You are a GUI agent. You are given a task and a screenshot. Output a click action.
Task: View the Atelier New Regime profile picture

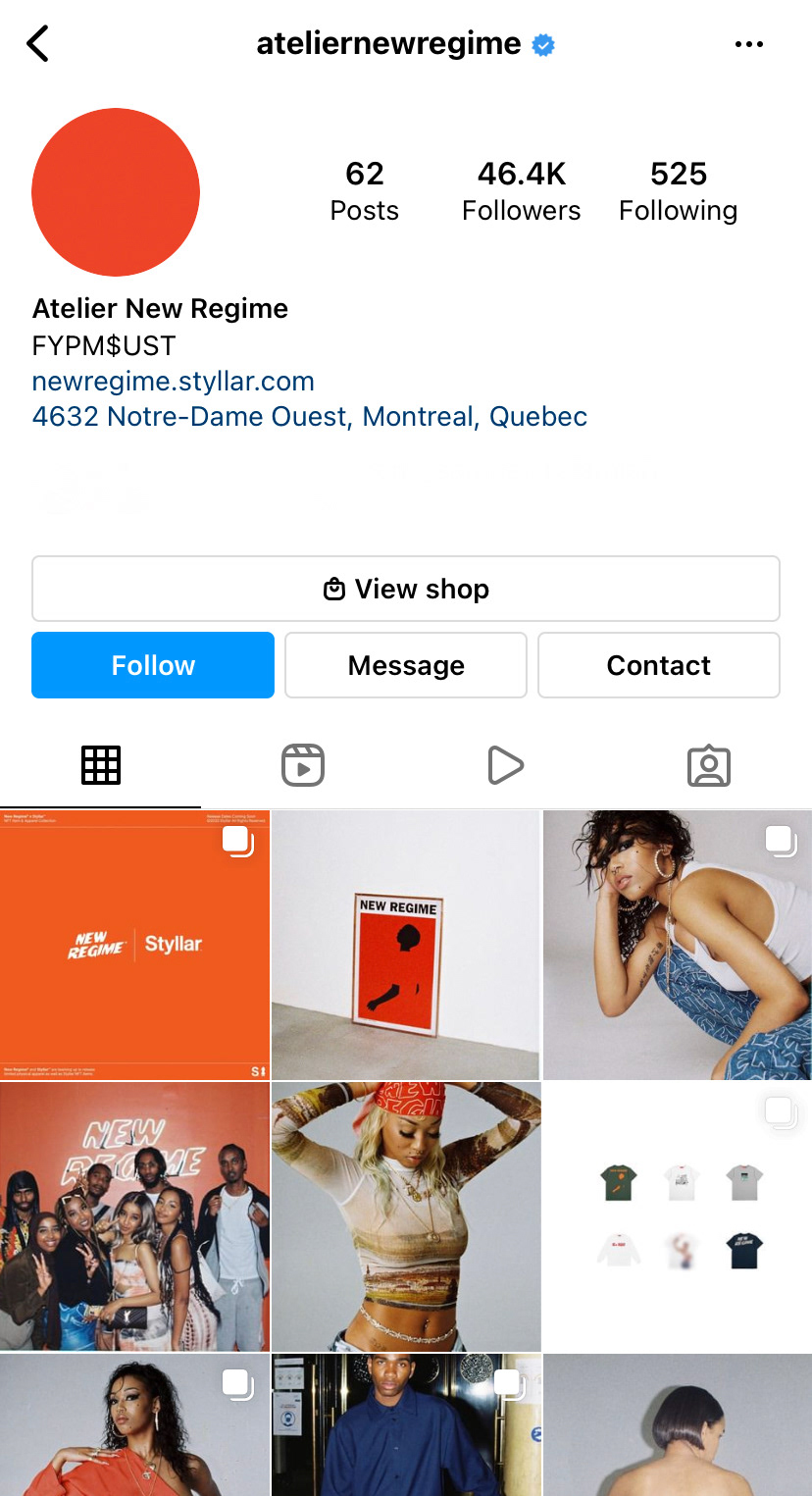click(116, 192)
